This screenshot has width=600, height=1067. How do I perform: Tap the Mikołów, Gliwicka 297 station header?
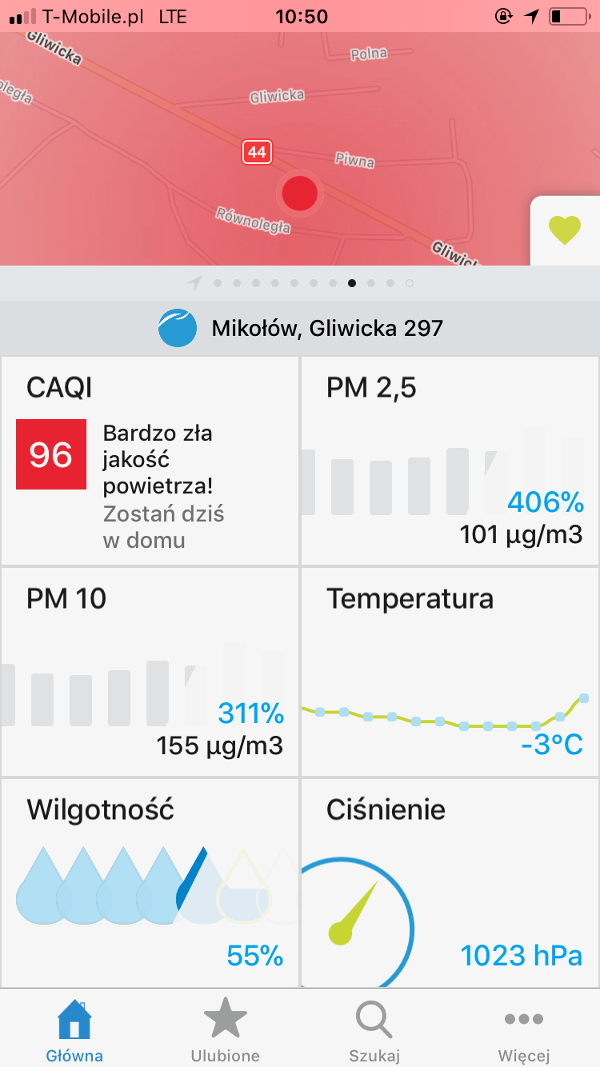(x=300, y=328)
